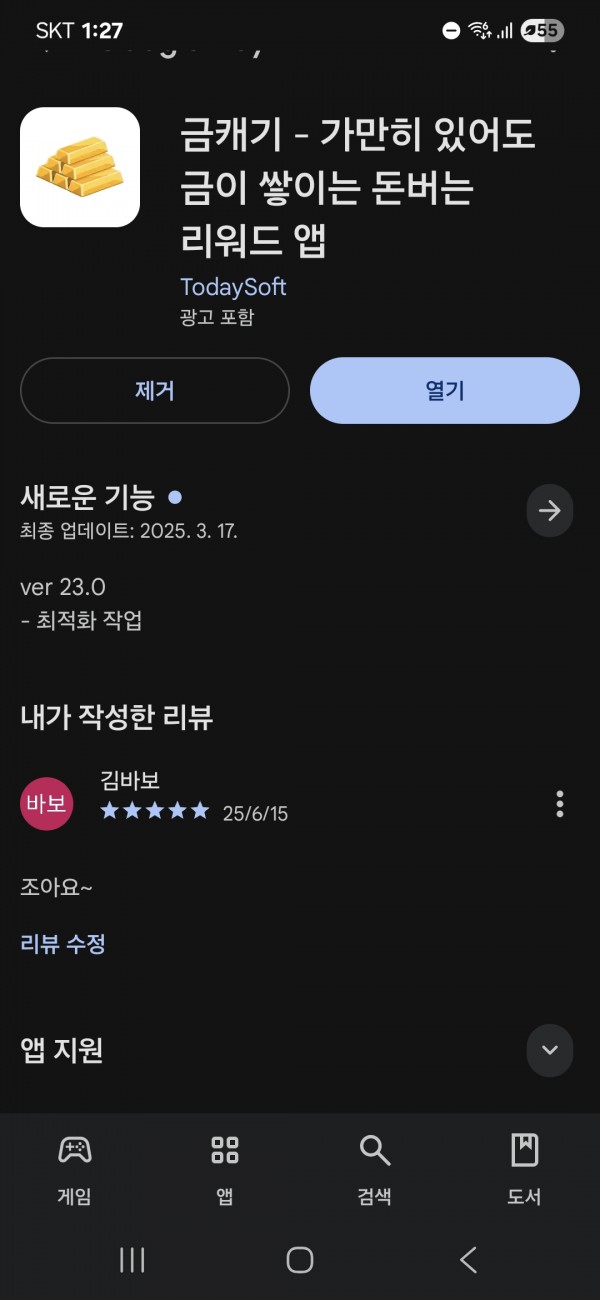The width and height of the screenshot is (600, 1300).
Task: Tap the 제거 uninstall button
Action: coord(155,390)
